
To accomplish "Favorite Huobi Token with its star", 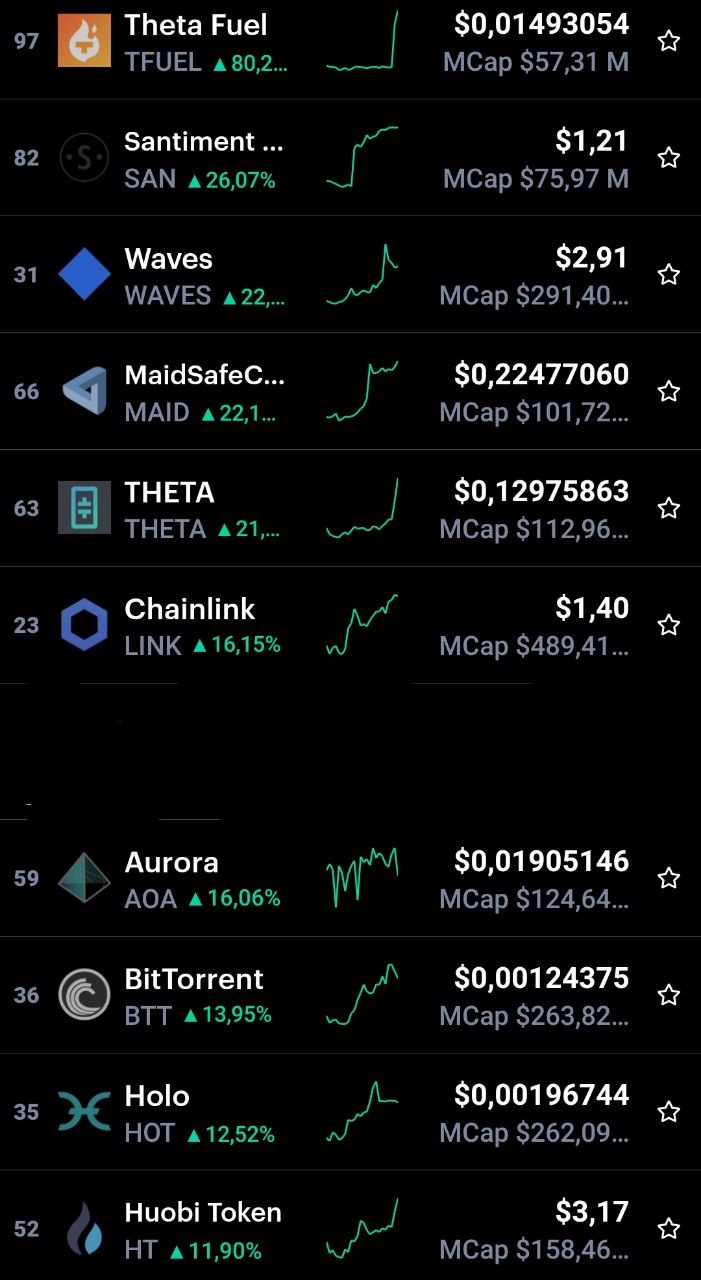I will point(669,1230).
